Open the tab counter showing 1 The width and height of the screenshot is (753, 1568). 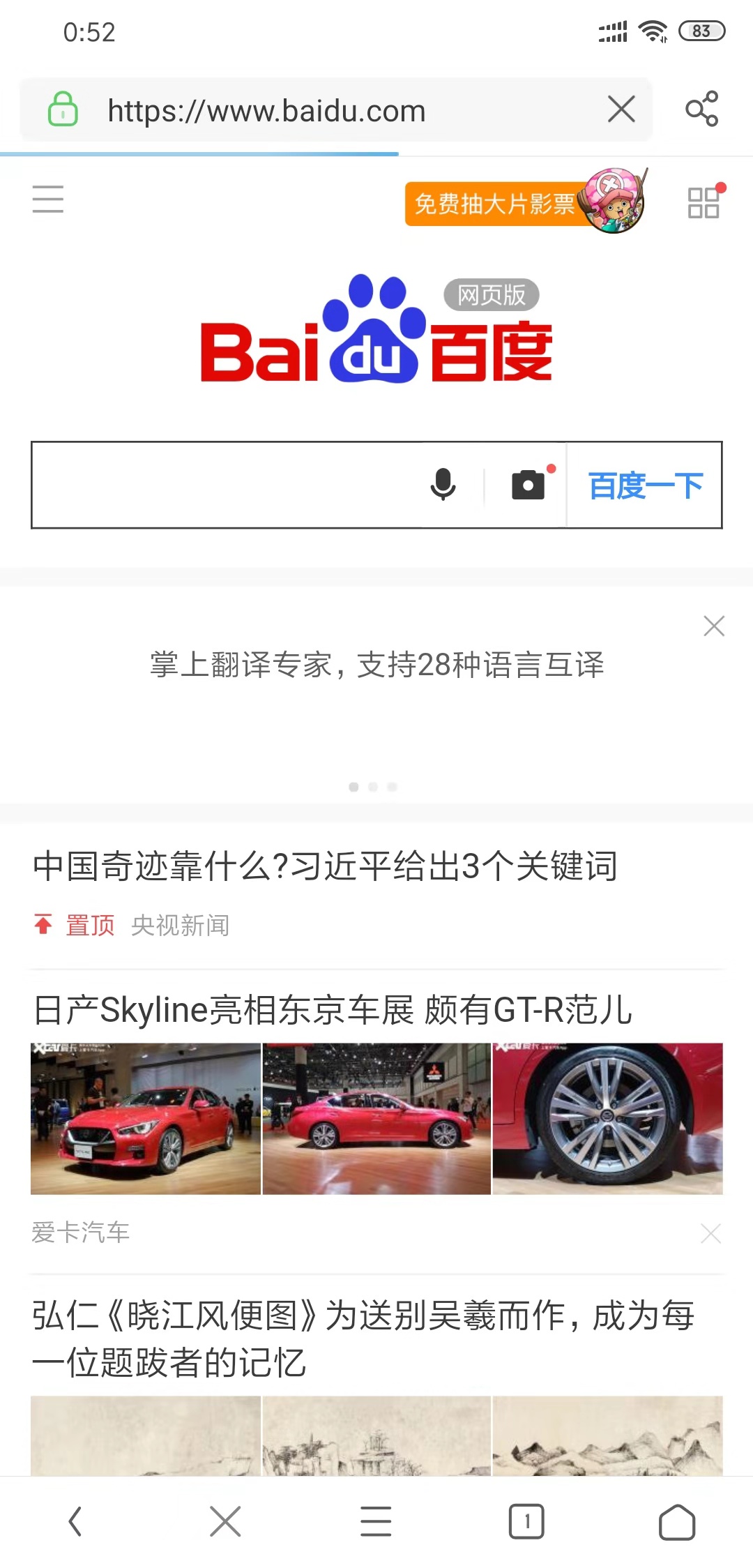(526, 1522)
